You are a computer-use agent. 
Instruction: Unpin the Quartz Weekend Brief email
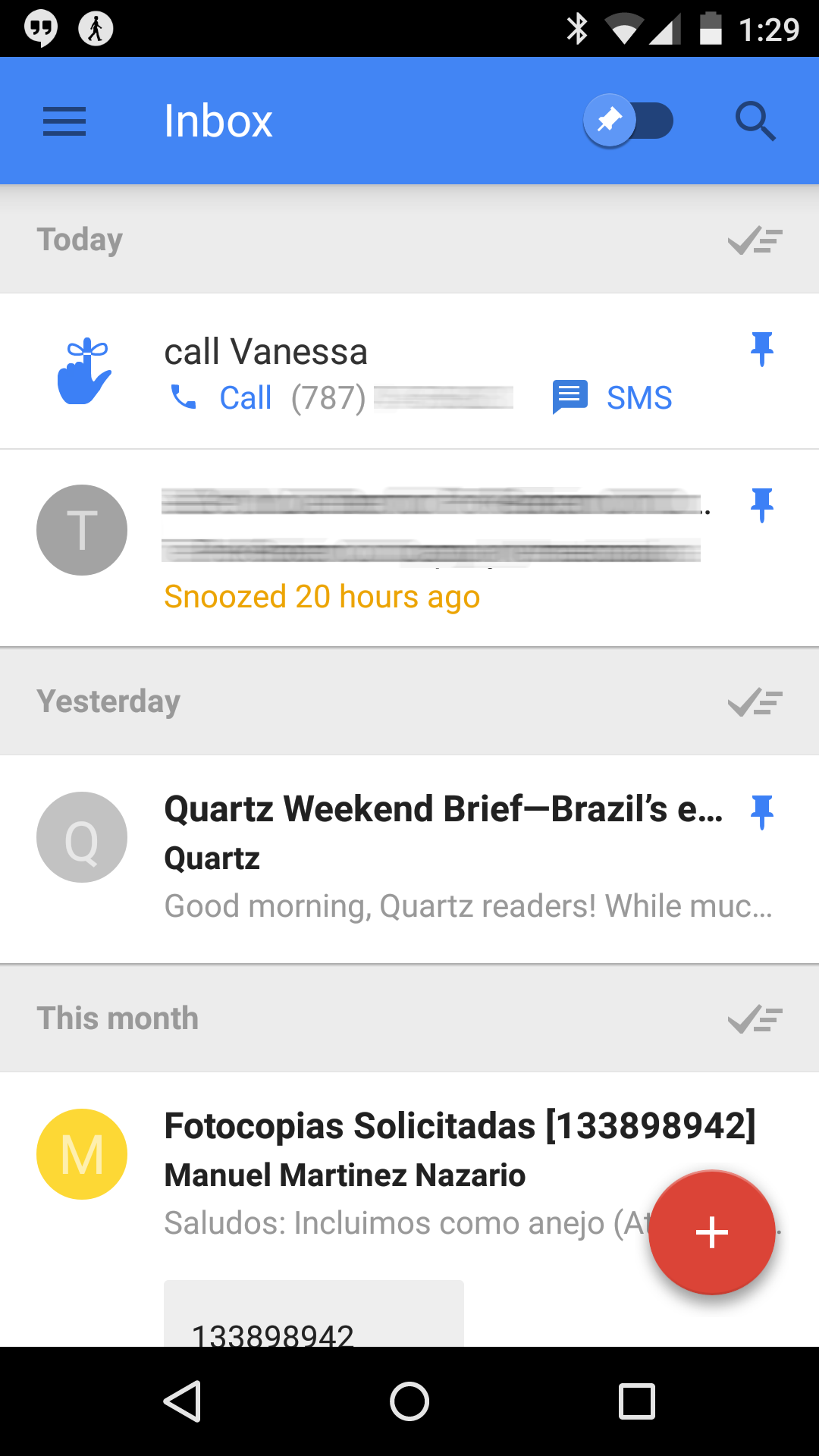761,812
